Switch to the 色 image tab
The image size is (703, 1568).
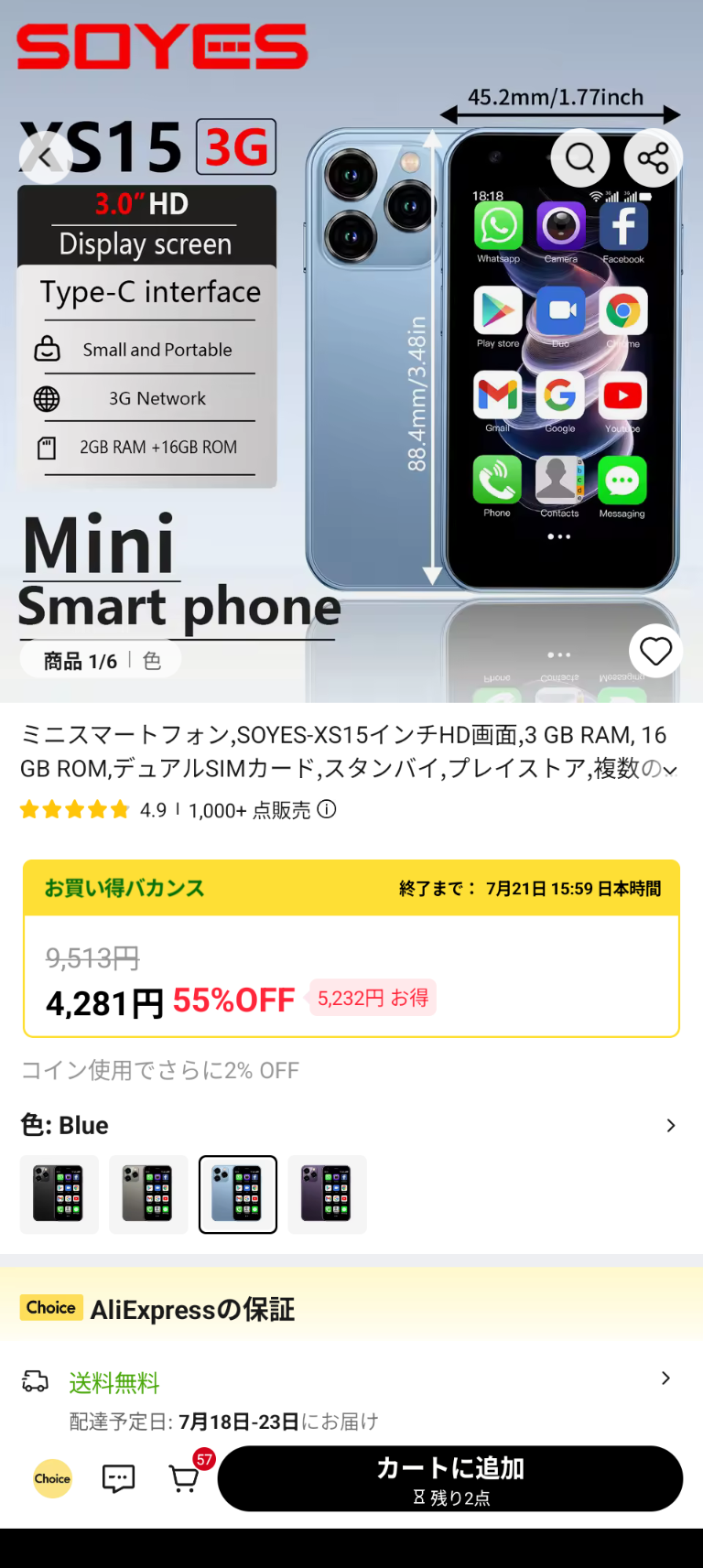(x=152, y=661)
